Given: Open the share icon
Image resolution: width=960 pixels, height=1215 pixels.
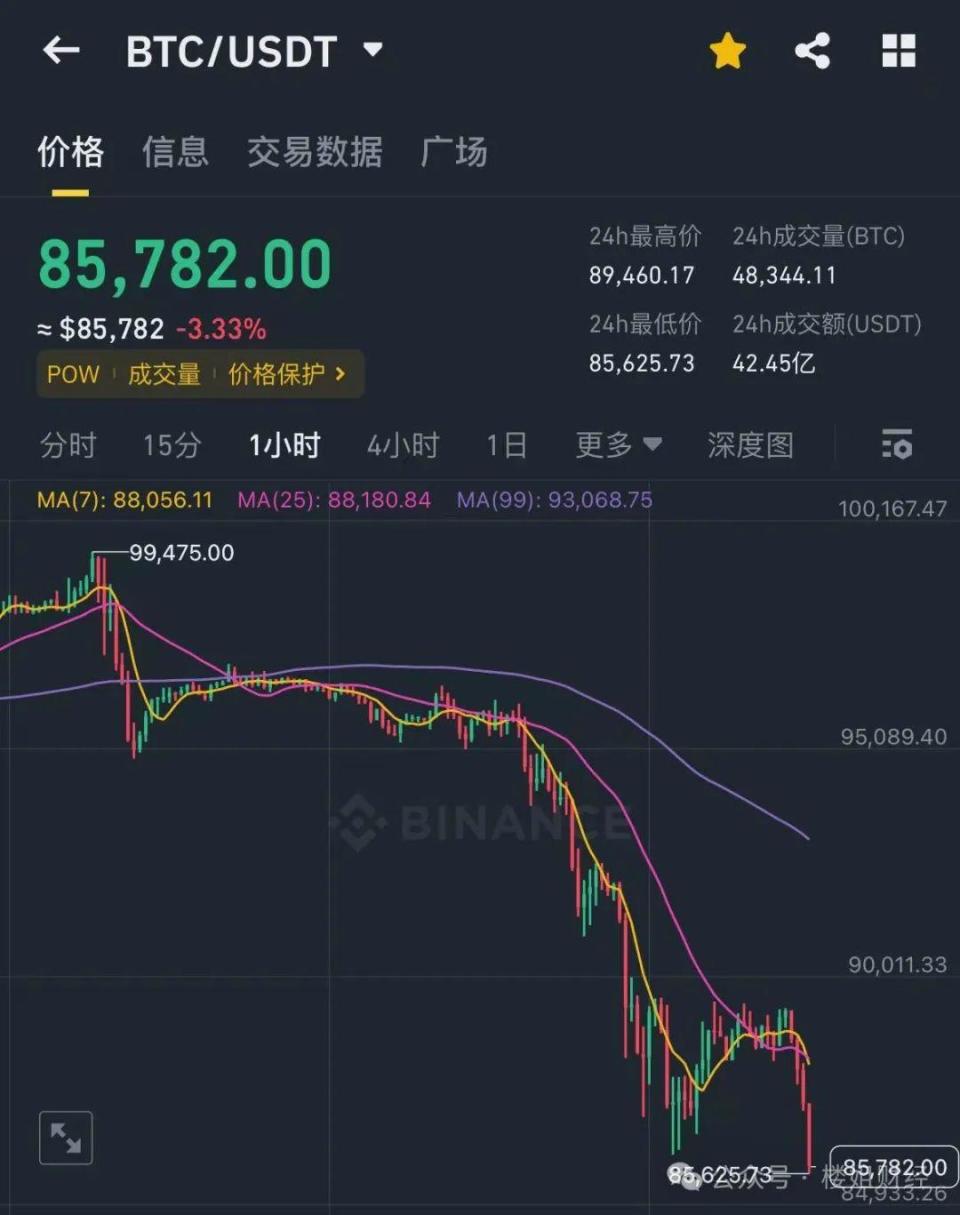Looking at the screenshot, I should pyautogui.click(x=812, y=50).
